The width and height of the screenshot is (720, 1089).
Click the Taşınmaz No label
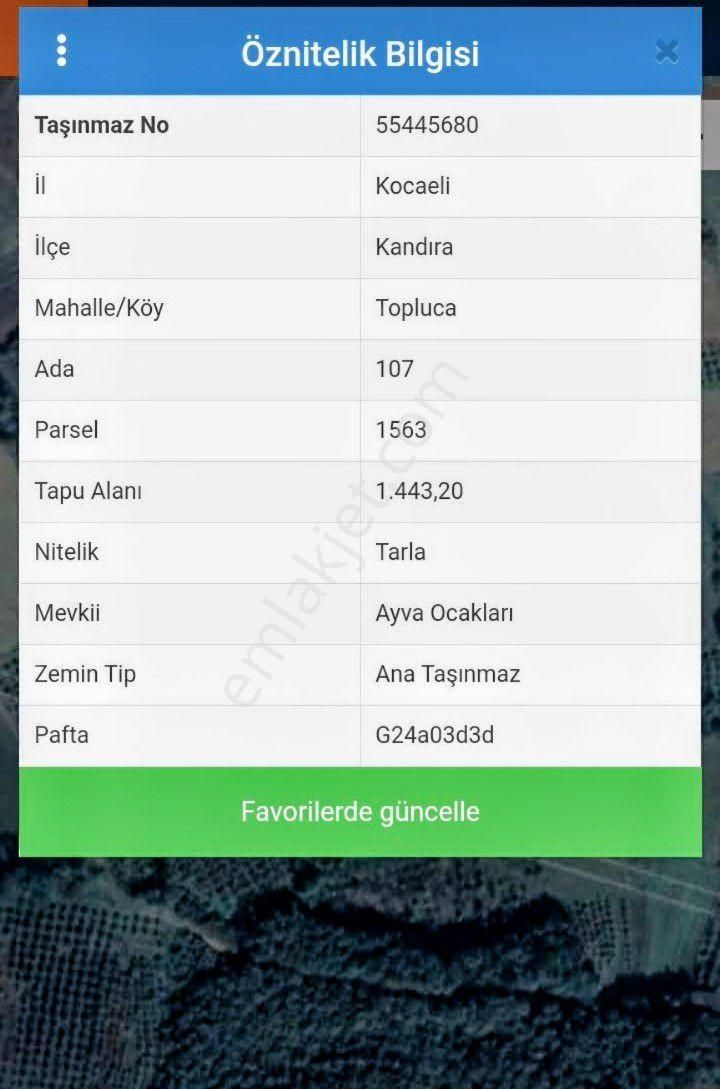[101, 125]
